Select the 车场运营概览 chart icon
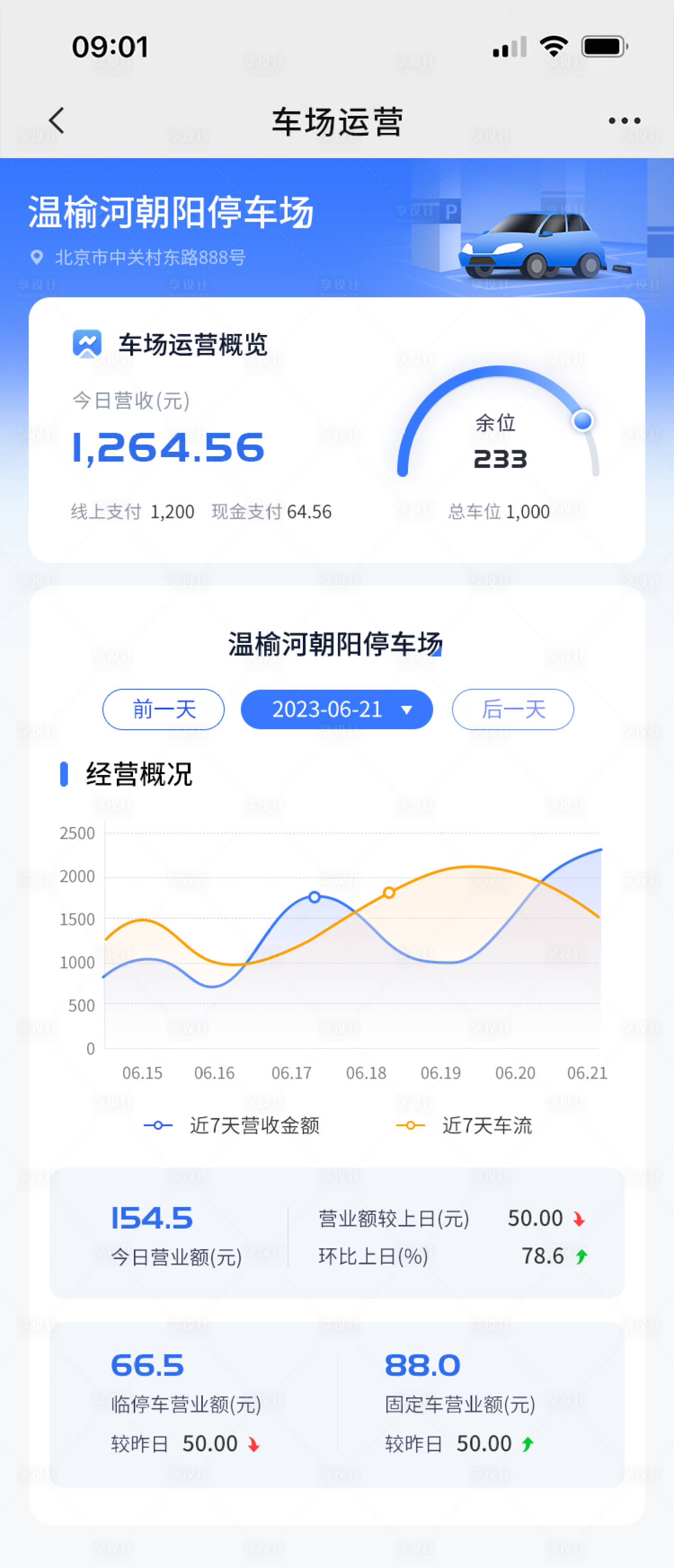Viewport: 674px width, 1568px height. (85, 343)
